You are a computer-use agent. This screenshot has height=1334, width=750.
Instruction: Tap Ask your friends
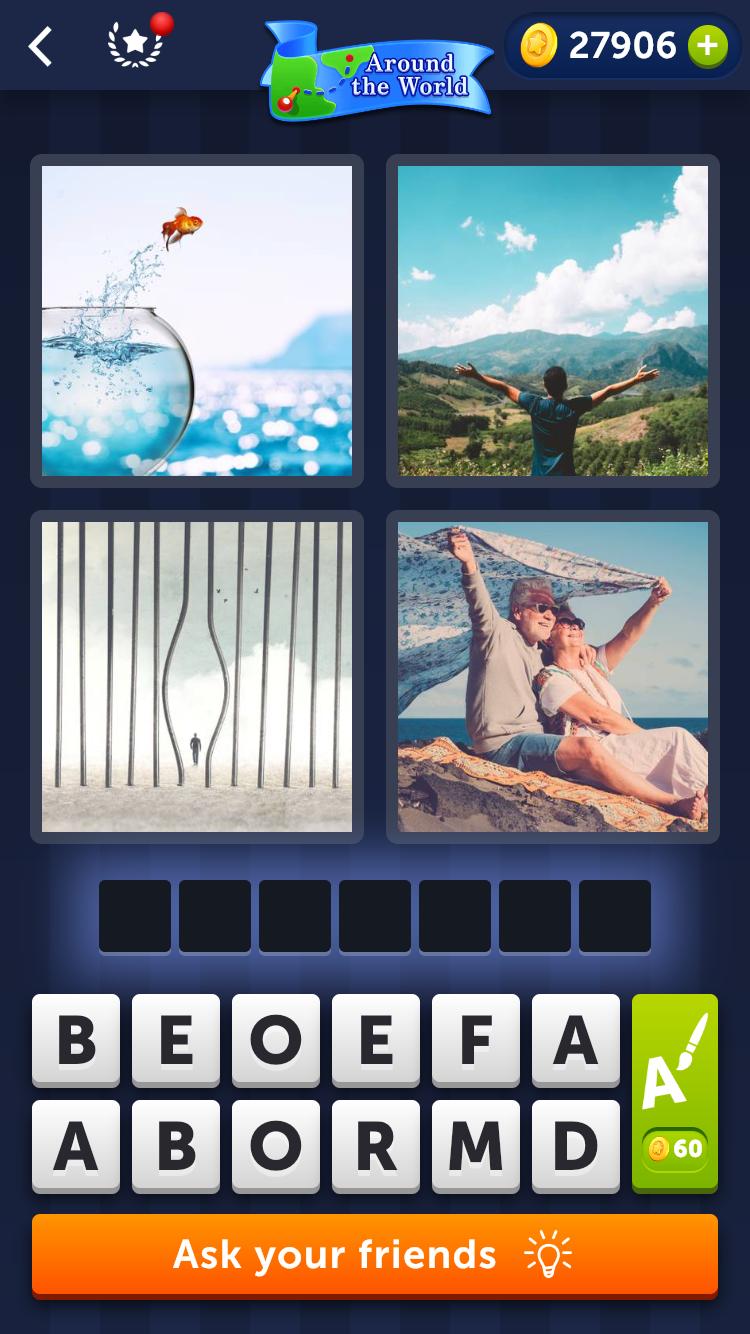click(375, 1255)
